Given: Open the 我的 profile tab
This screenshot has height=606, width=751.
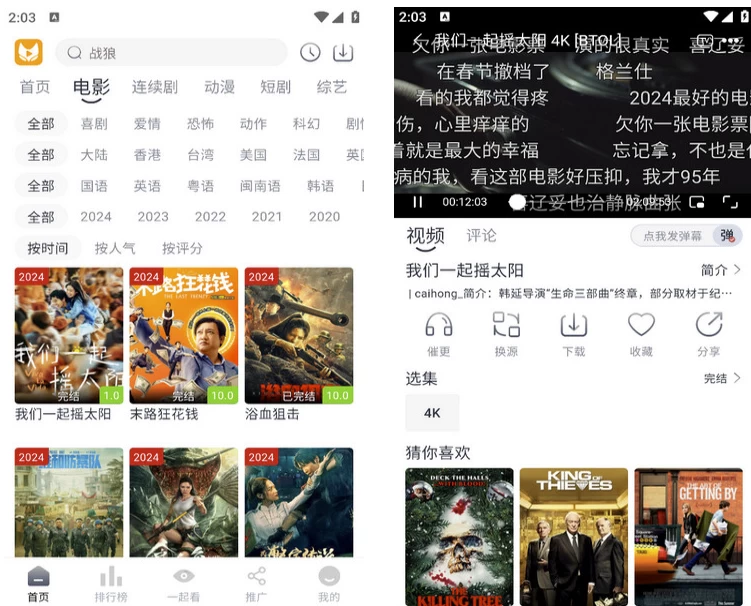Looking at the screenshot, I should pos(328,583).
